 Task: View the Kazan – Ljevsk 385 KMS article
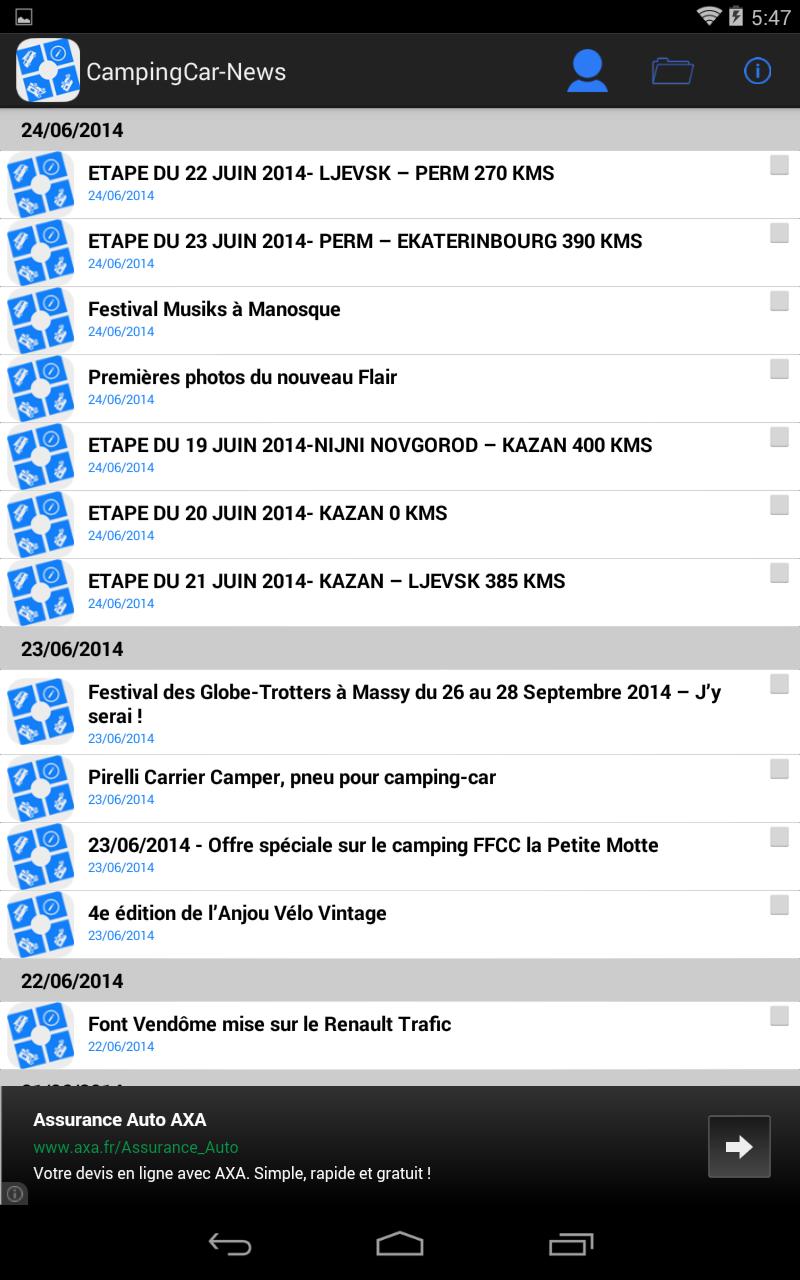[326, 582]
